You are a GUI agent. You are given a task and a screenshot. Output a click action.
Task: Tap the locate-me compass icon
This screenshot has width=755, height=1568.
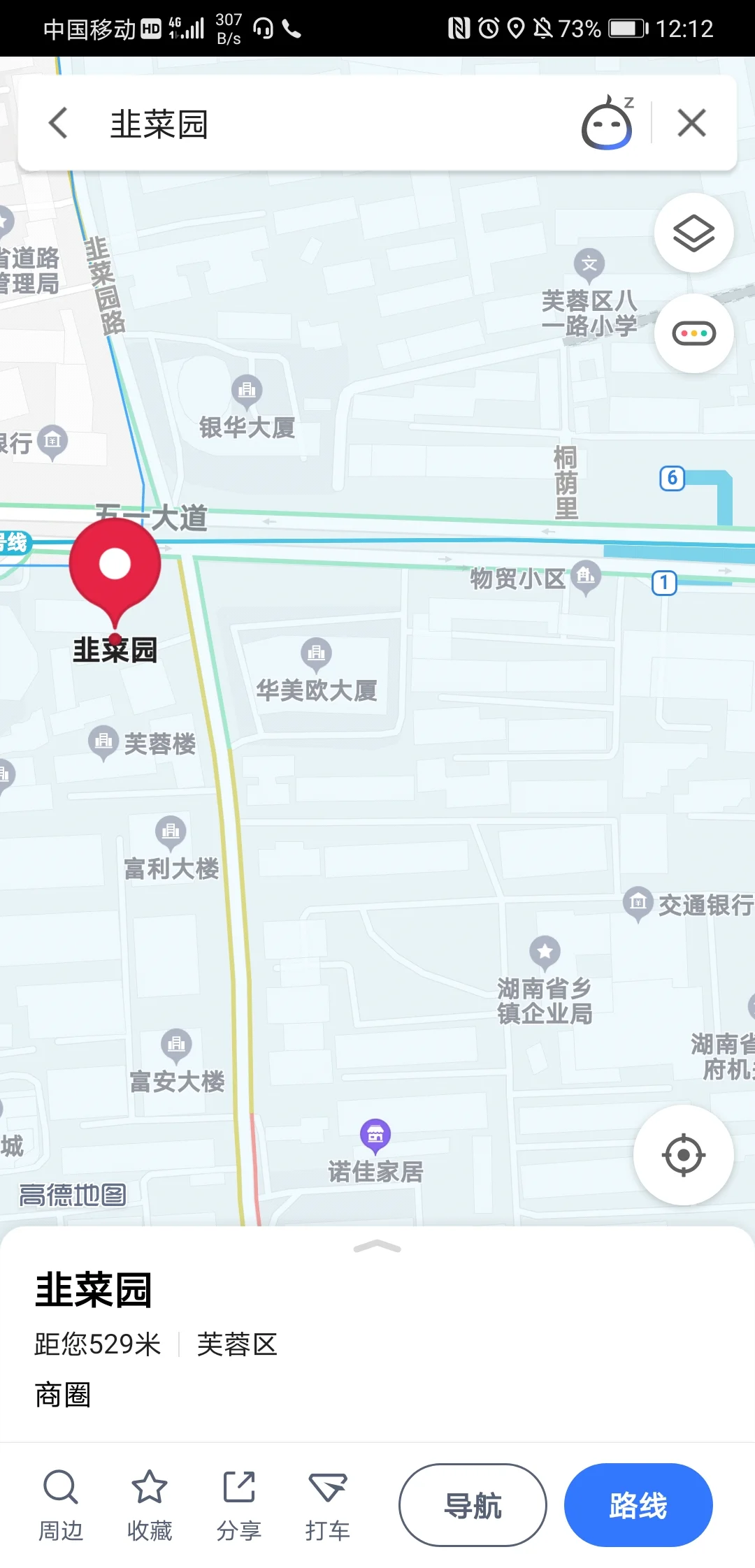684,1155
